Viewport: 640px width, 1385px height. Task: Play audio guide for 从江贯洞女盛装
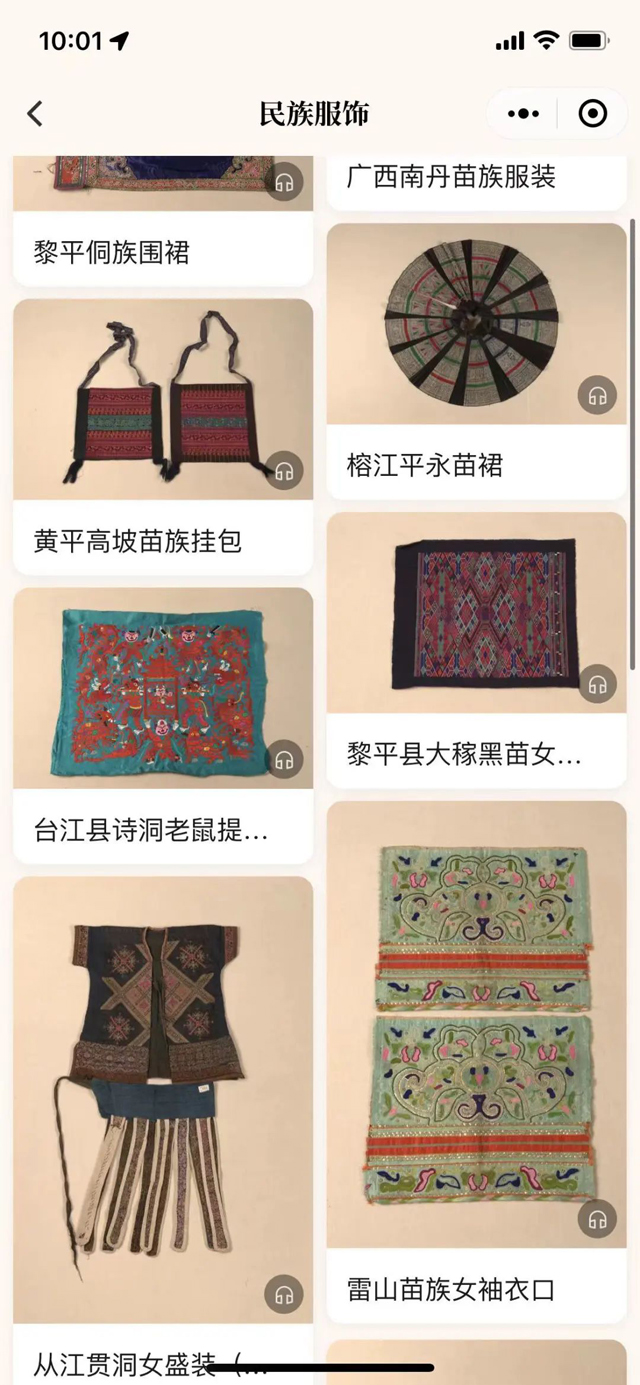tap(284, 1294)
